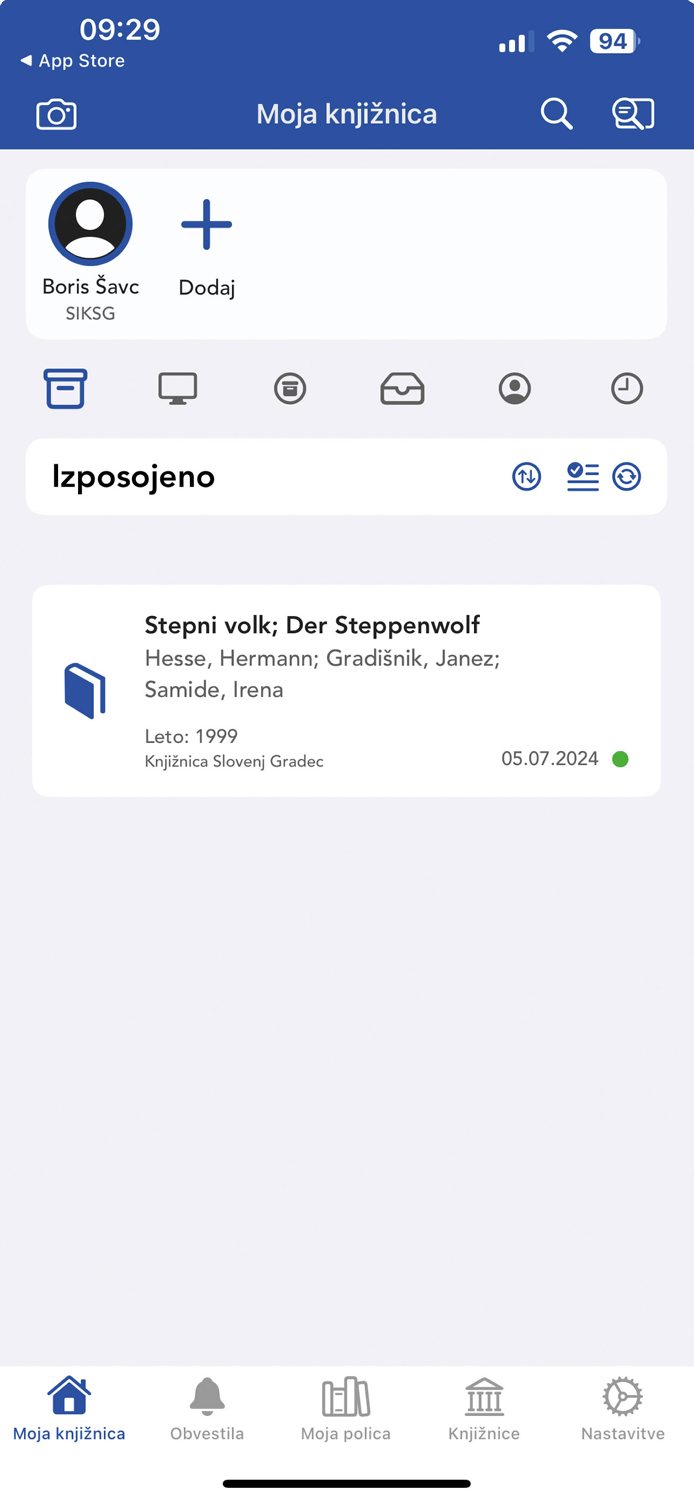Viewport: 694px width, 1500px height.
Task: Select the Boris Šavc profile
Action: (x=91, y=252)
